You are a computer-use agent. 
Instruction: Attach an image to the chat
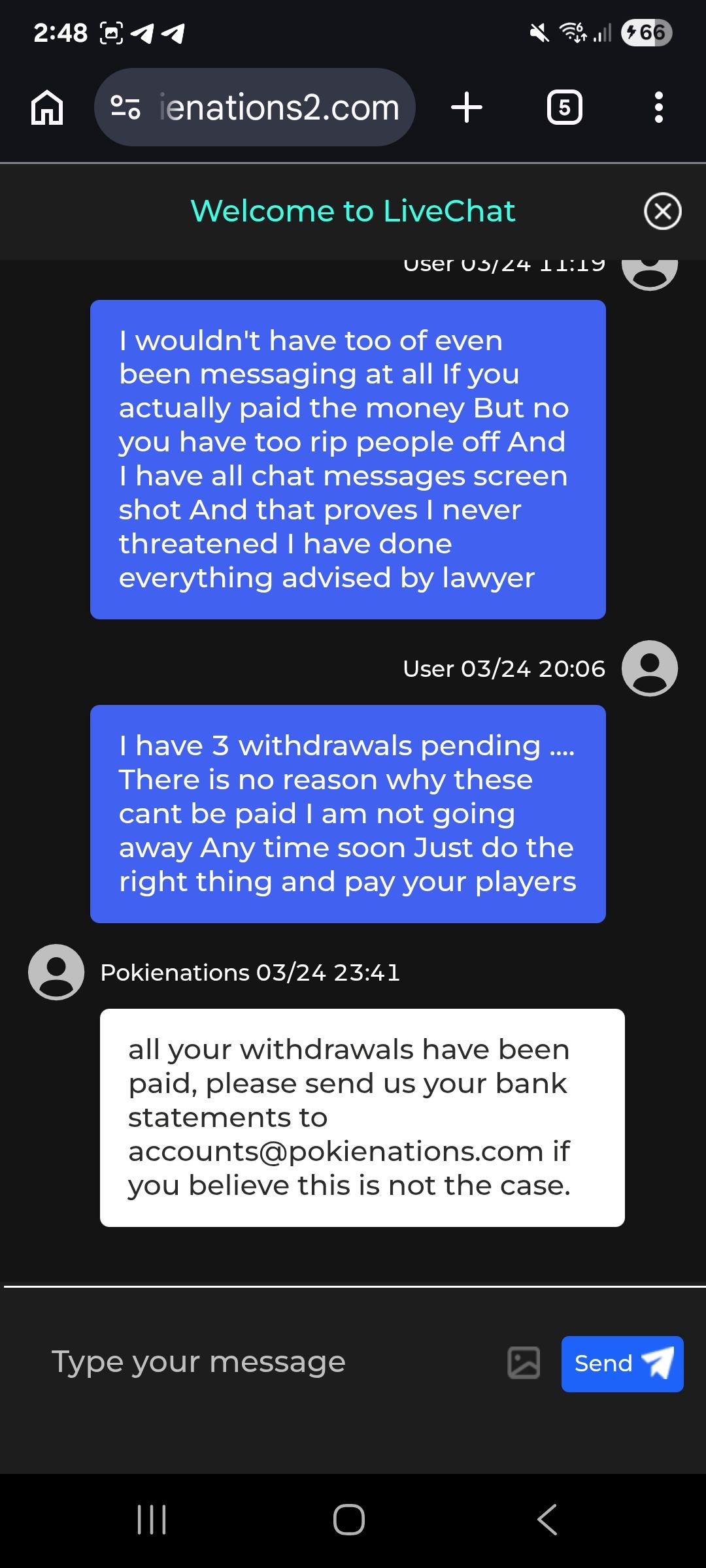pyautogui.click(x=524, y=1364)
